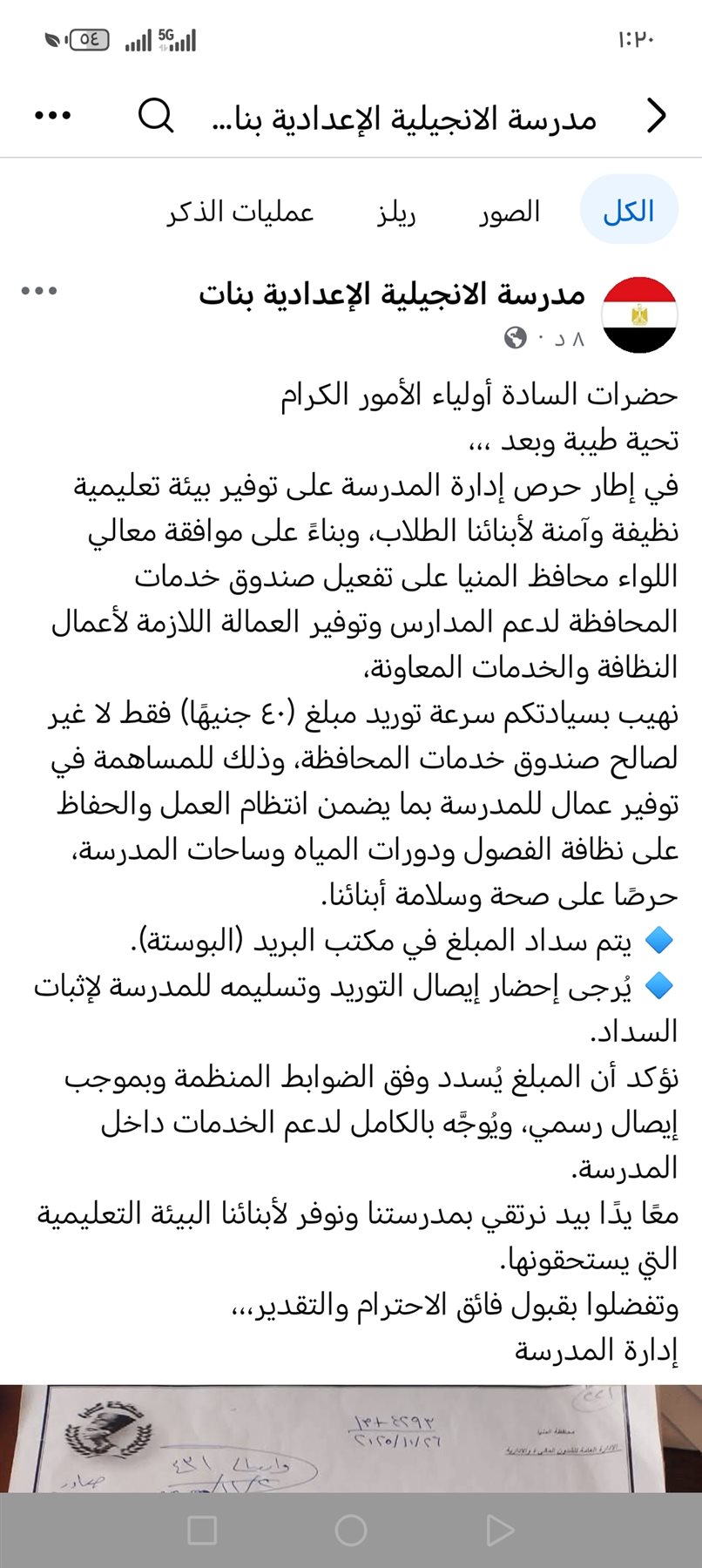Tap the system home button

pyautogui.click(x=351, y=1531)
